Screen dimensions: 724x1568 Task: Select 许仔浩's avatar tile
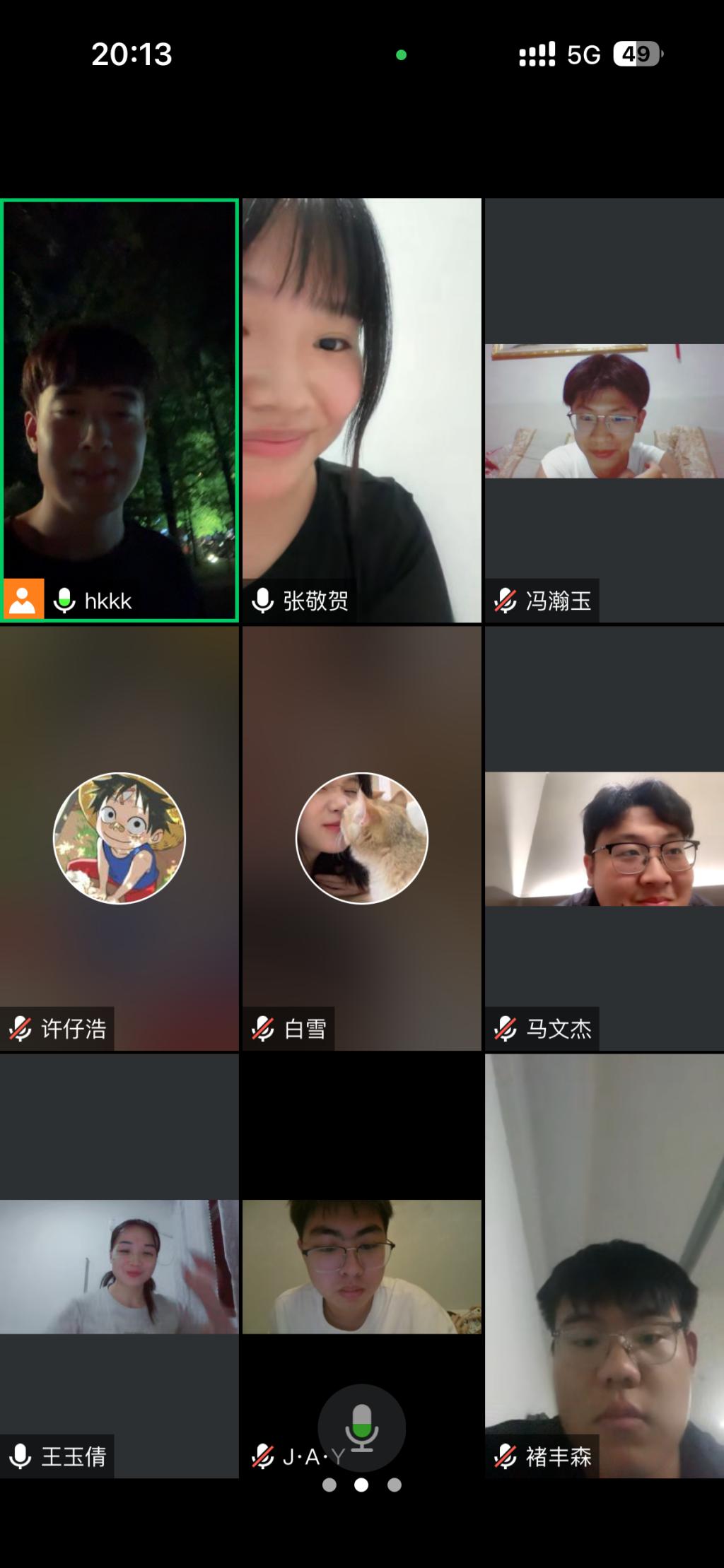pos(119,838)
